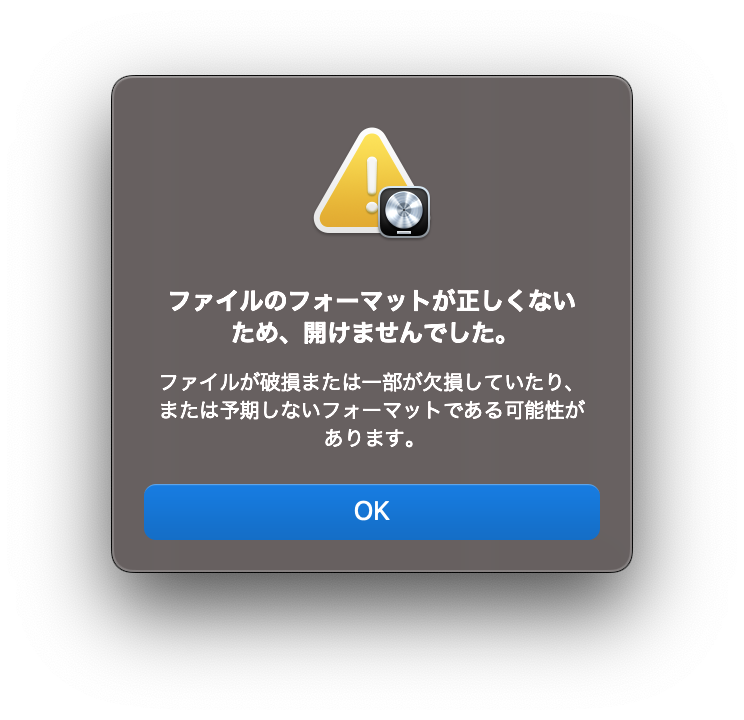
Task: Dismiss the file format error with OK
Action: pyautogui.click(x=371, y=511)
